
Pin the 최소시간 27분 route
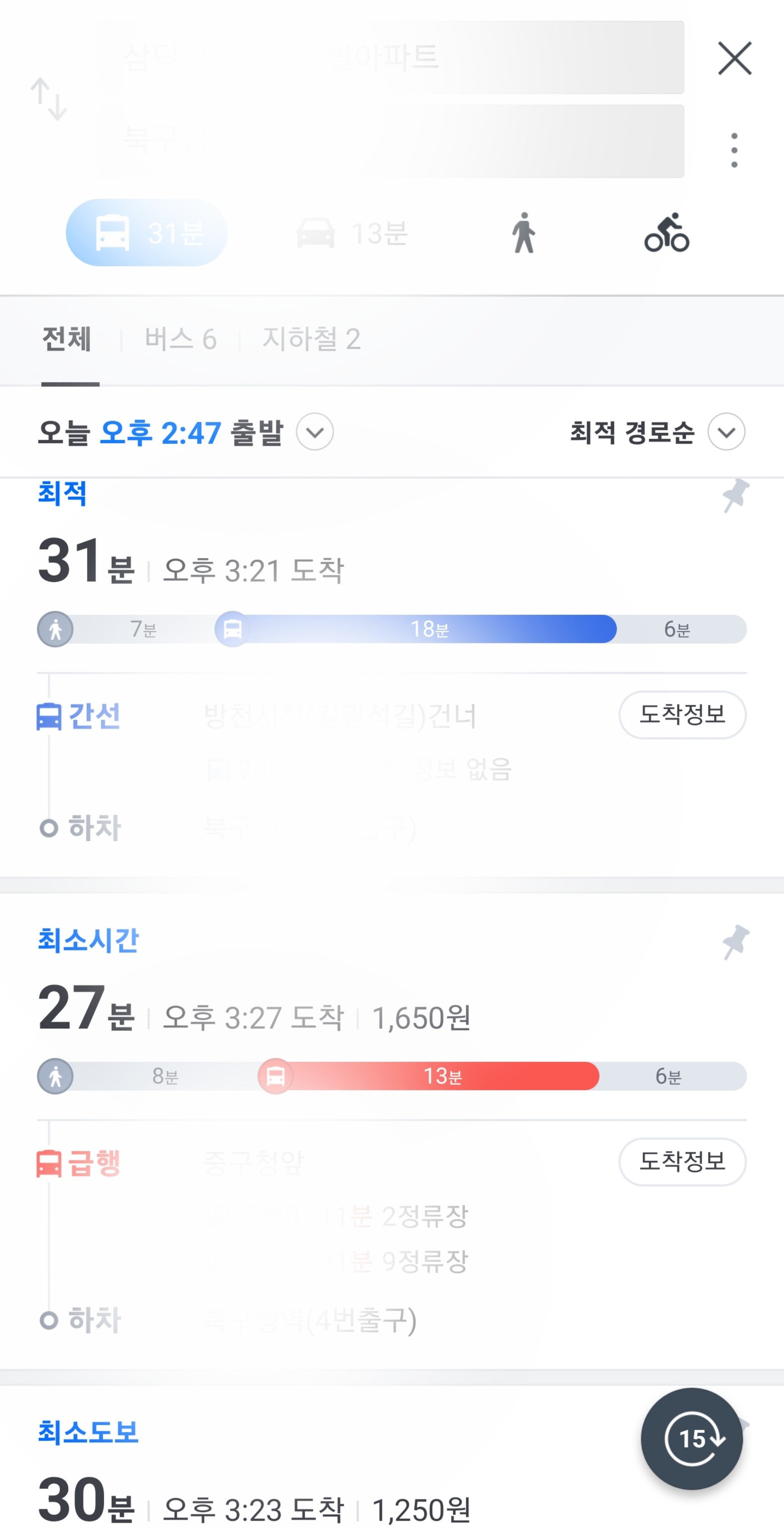[735, 942]
